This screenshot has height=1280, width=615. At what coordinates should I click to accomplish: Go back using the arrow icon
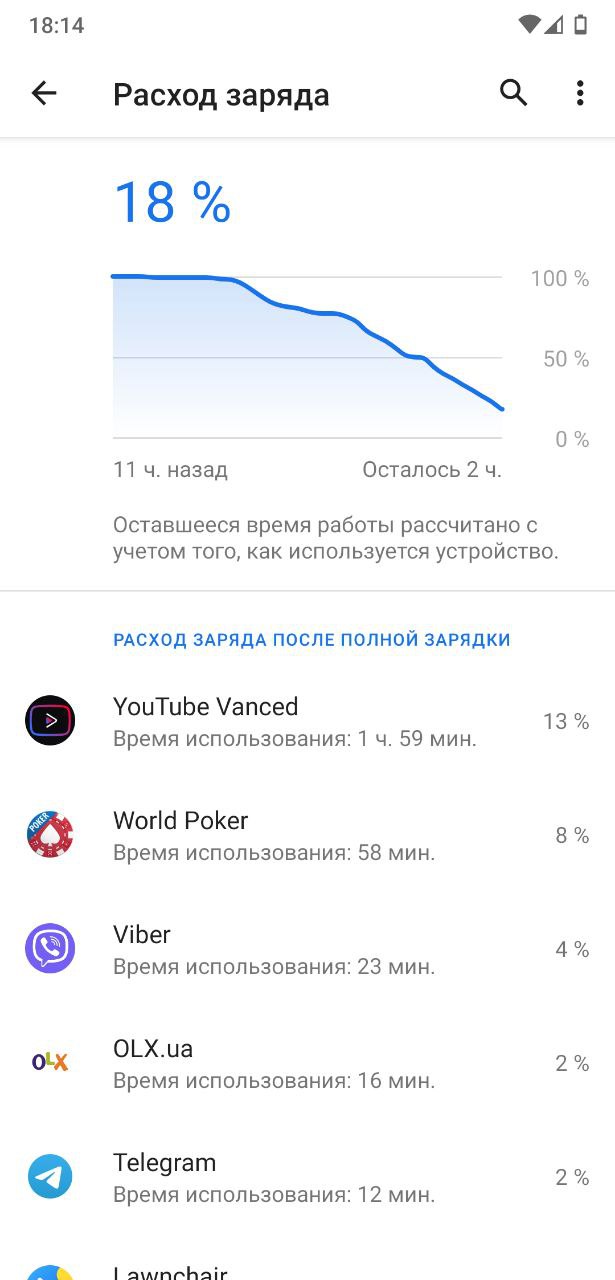(44, 94)
